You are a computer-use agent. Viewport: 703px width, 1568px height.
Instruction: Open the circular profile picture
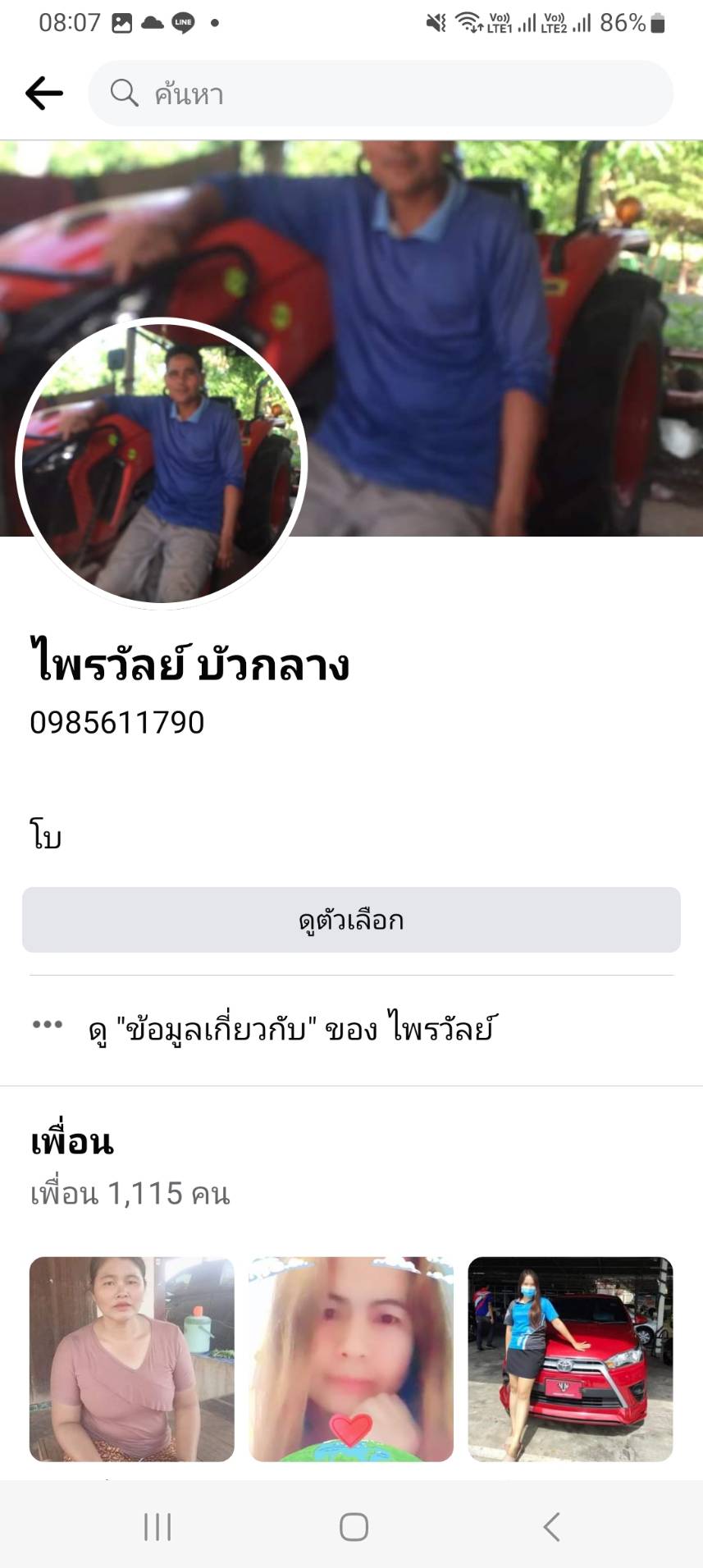click(x=162, y=464)
